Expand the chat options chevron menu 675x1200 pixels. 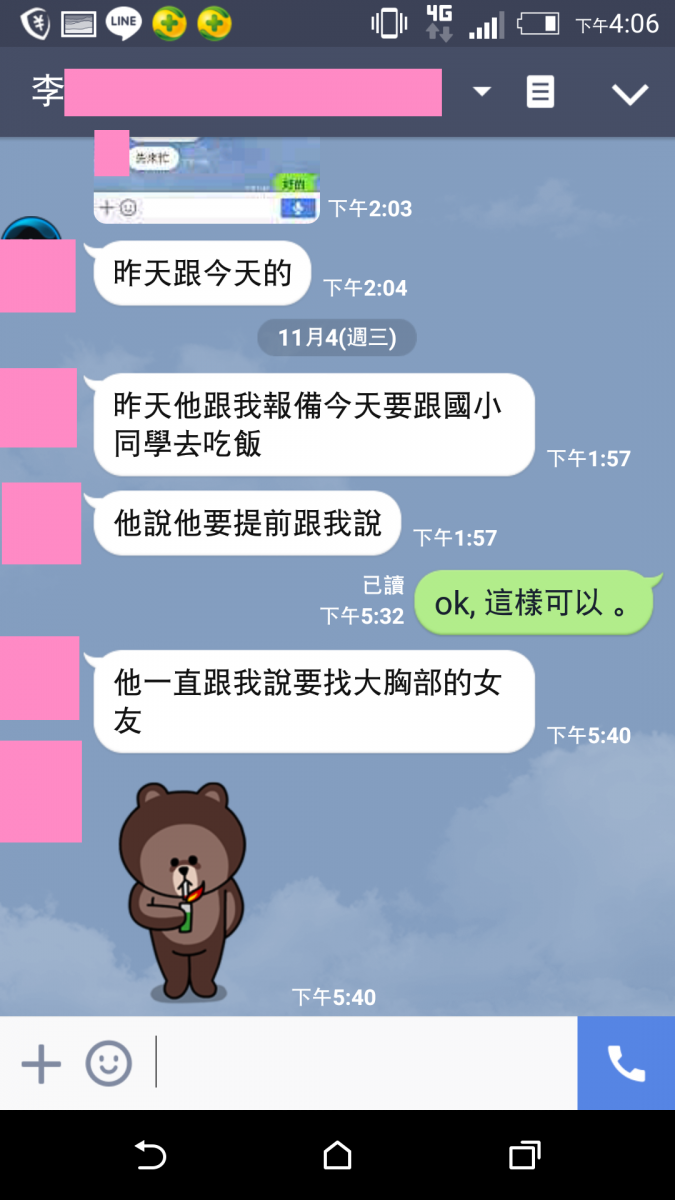[x=630, y=94]
